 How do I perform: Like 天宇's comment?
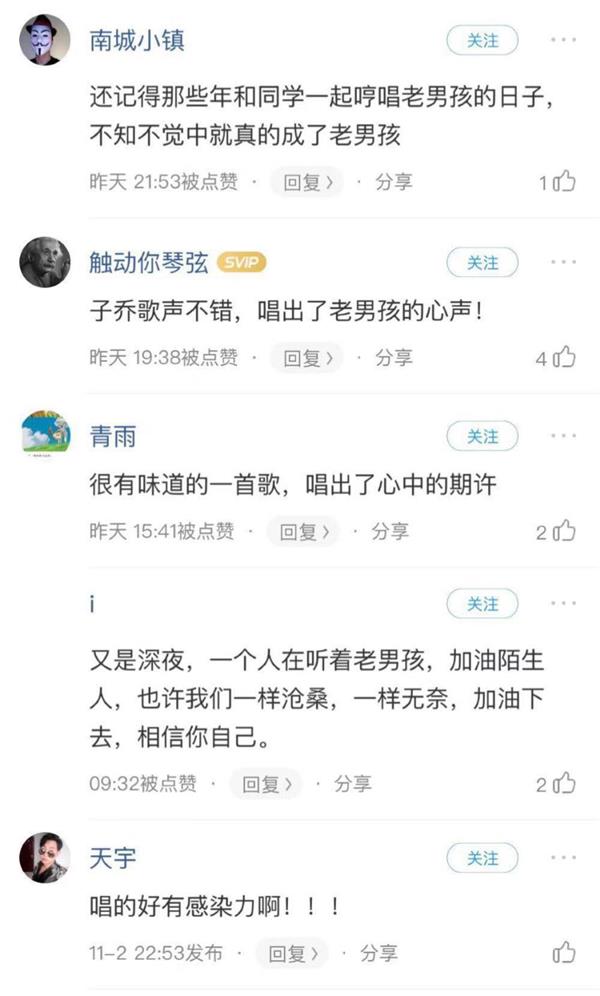[x=564, y=953]
